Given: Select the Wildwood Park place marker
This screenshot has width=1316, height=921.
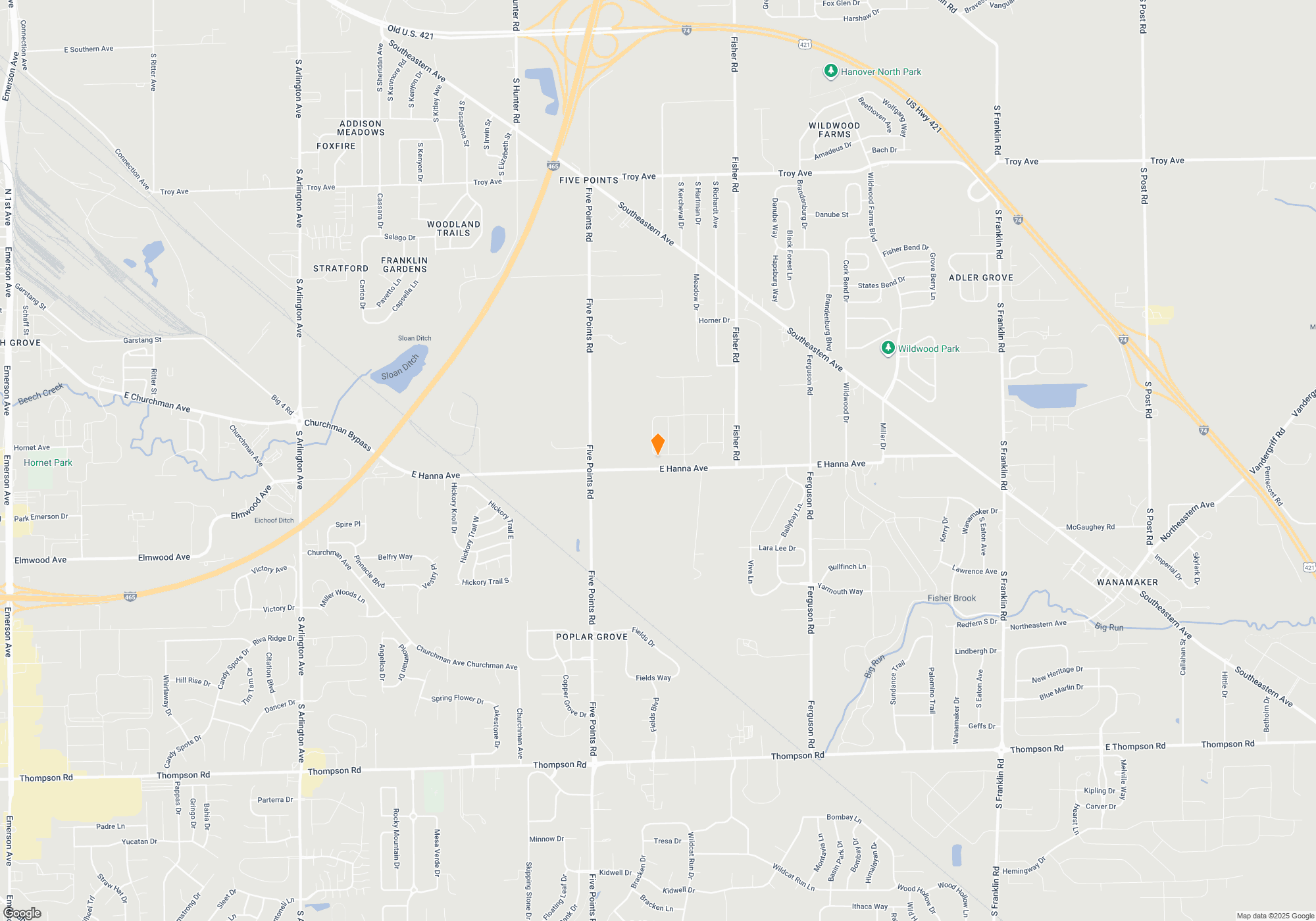Looking at the screenshot, I should [888, 348].
